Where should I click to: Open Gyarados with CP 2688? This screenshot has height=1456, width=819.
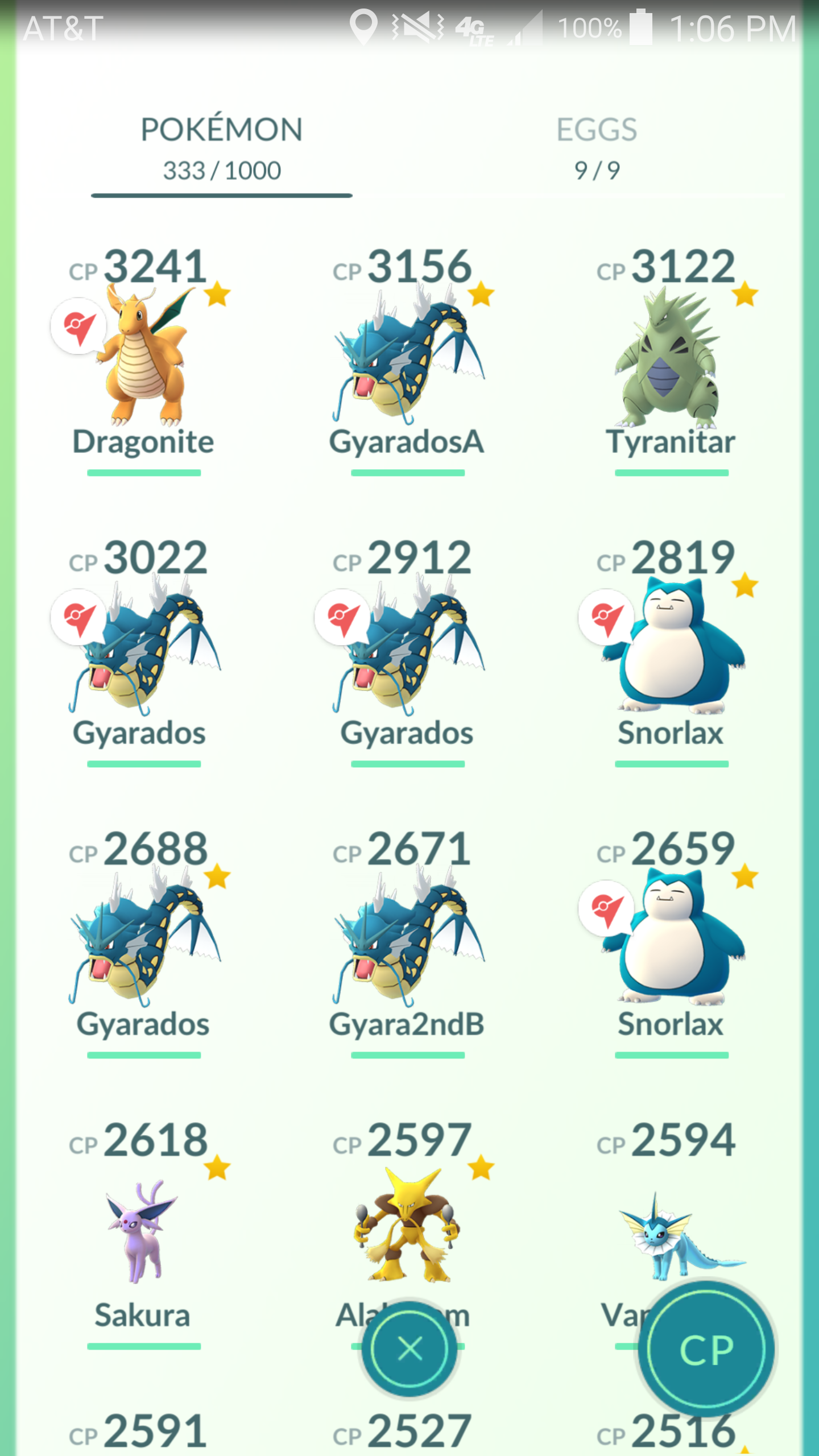(143, 941)
